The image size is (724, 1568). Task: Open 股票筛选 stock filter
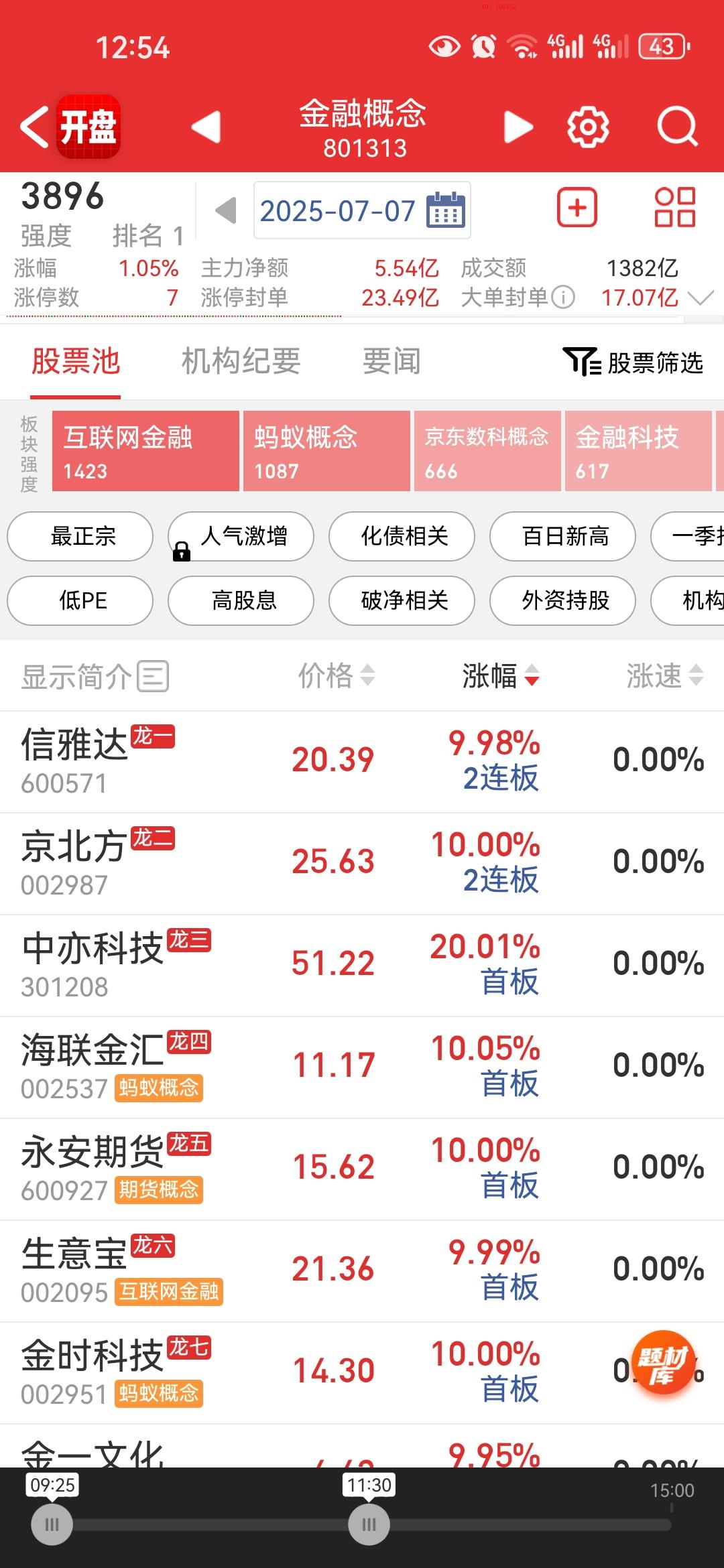point(633,363)
